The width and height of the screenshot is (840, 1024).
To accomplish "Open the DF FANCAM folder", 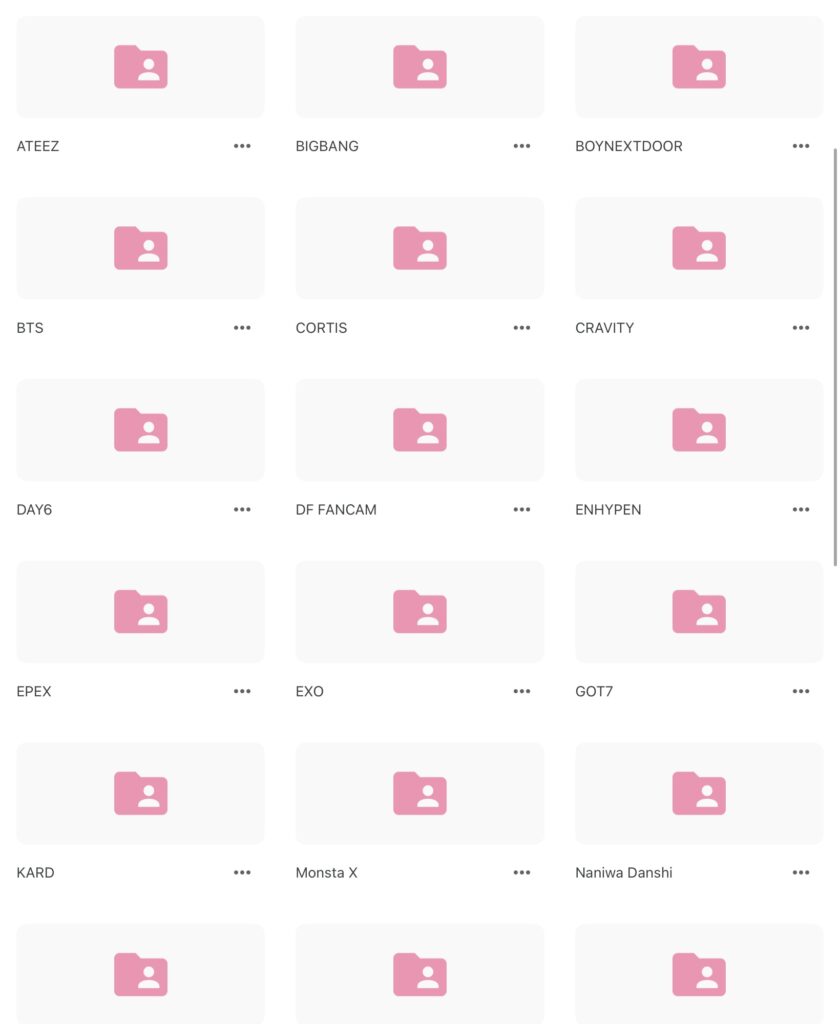I will 419,430.
